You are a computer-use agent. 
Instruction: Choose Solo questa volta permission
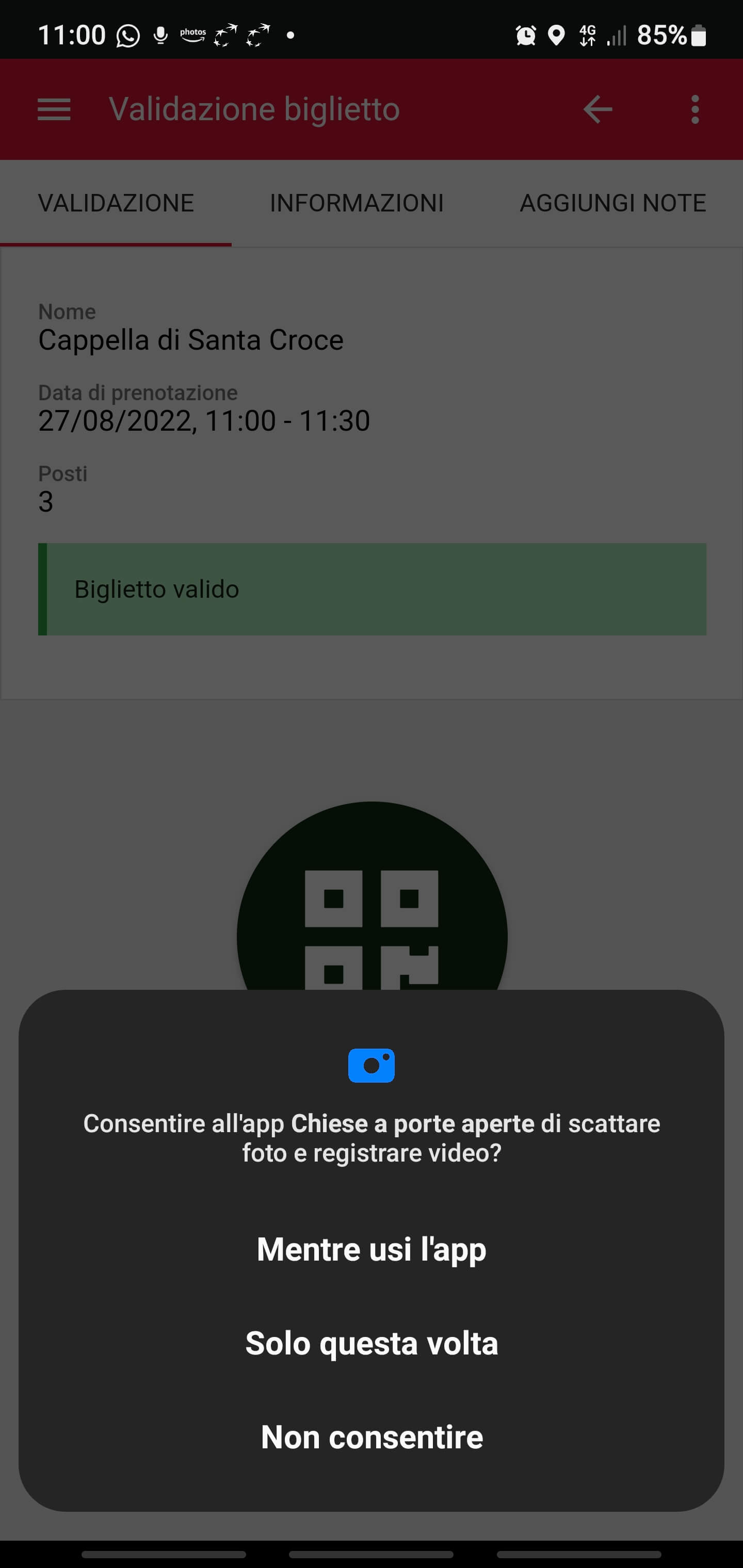372,1344
